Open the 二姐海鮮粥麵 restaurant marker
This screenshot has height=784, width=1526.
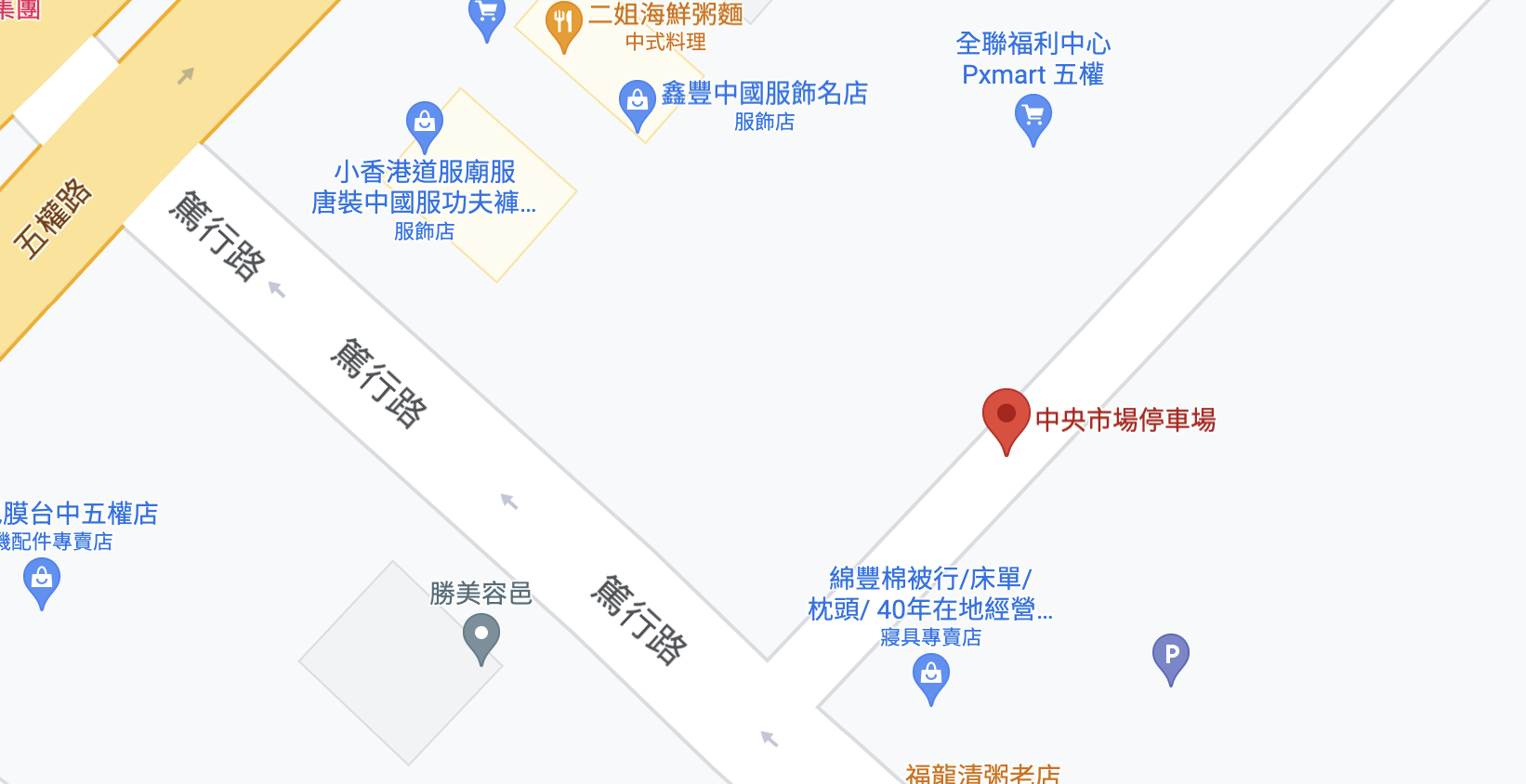click(x=563, y=20)
